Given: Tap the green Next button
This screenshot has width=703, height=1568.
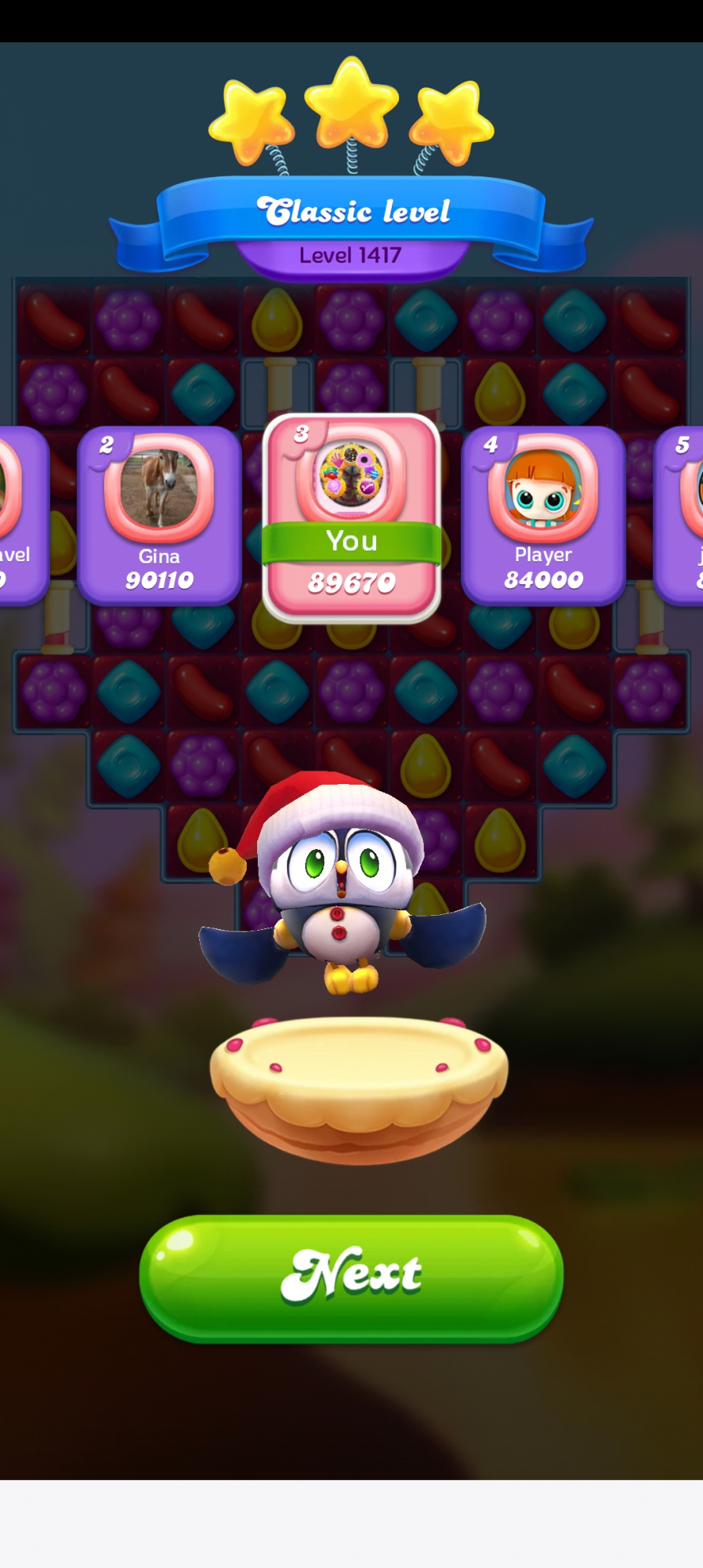Looking at the screenshot, I should click(x=351, y=1277).
